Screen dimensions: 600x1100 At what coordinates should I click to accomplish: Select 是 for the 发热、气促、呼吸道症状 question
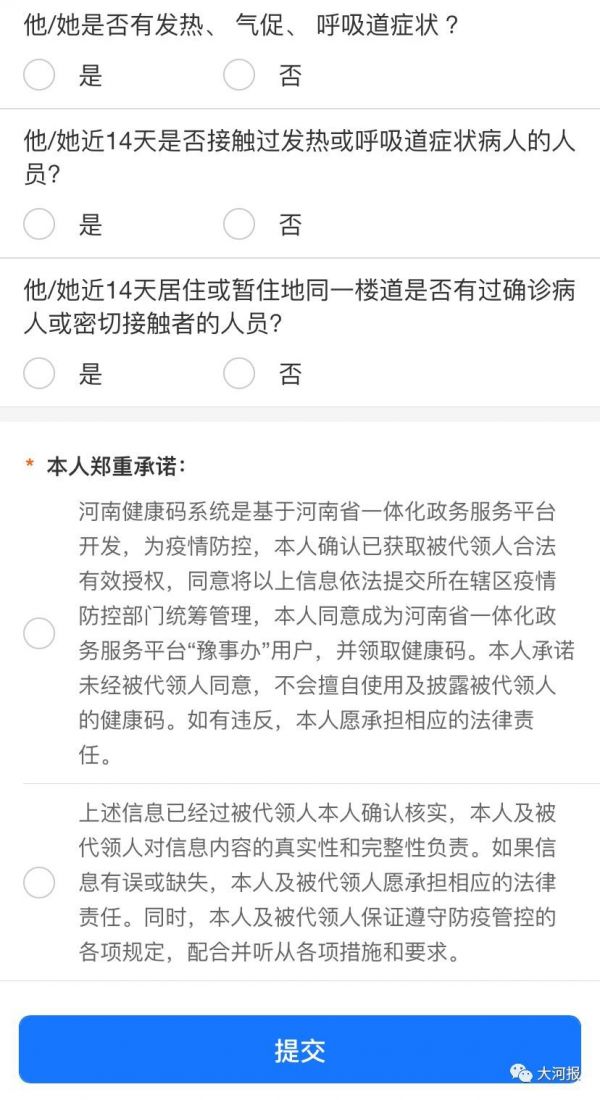pyautogui.click(x=39, y=75)
